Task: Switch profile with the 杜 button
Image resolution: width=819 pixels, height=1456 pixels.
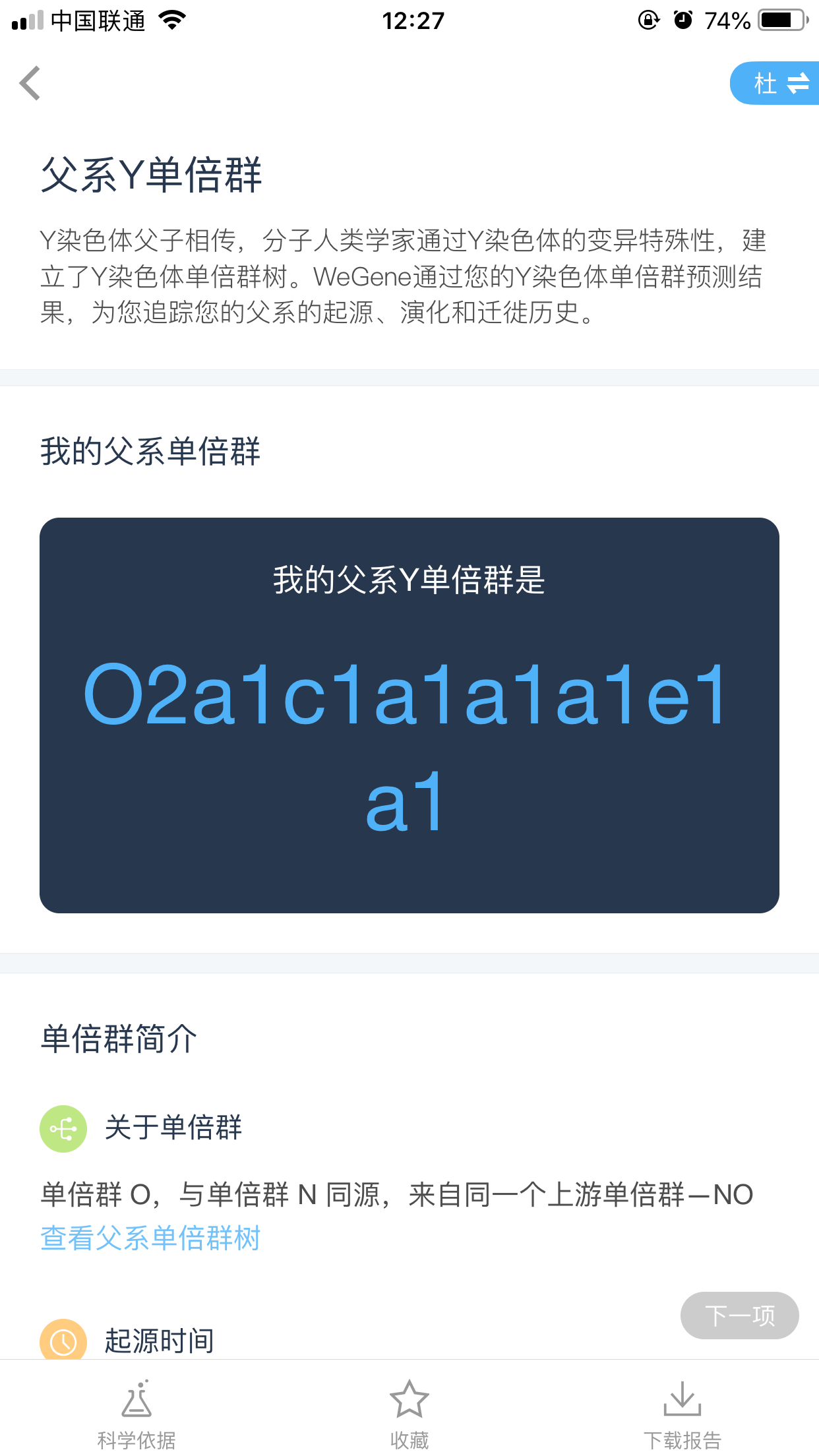Action: pos(775,83)
